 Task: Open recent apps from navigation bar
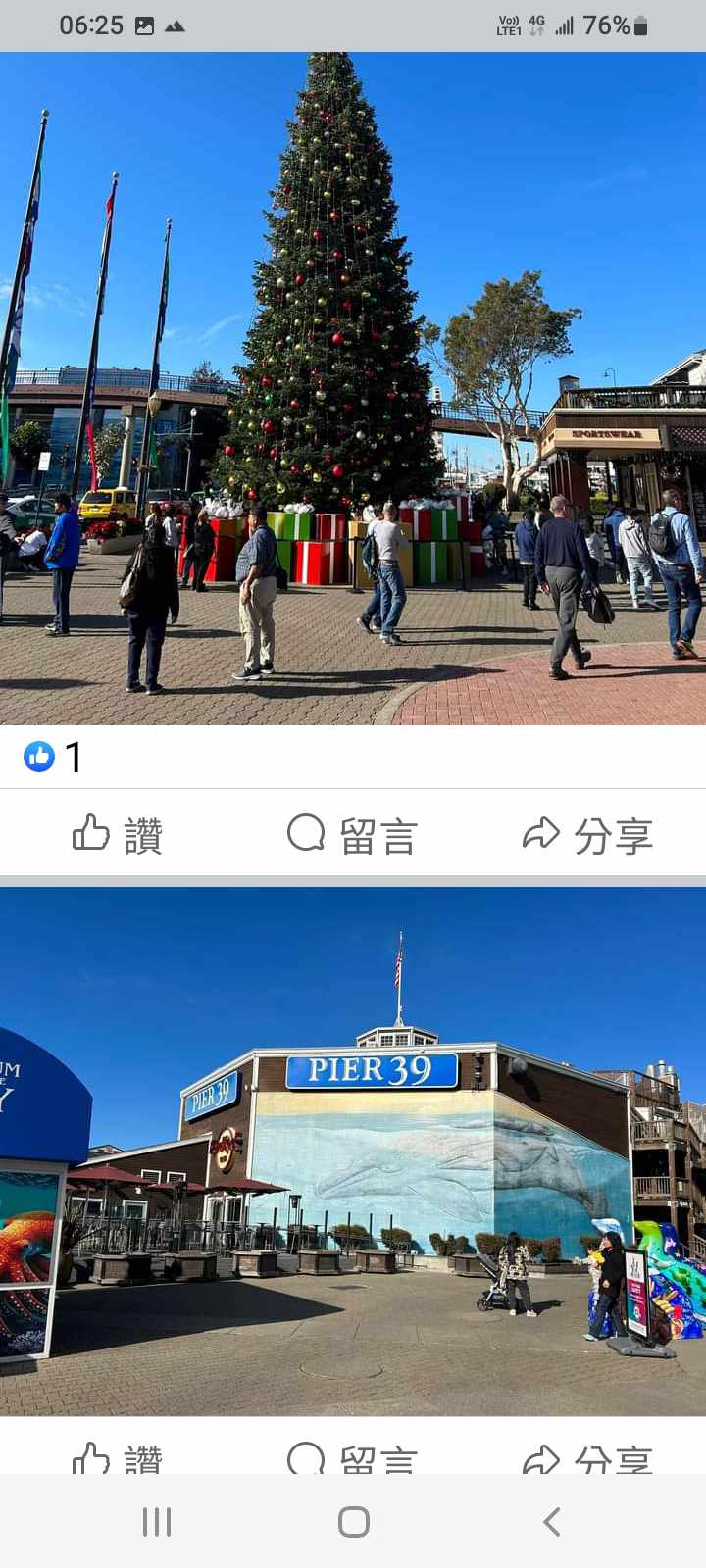(157, 1522)
